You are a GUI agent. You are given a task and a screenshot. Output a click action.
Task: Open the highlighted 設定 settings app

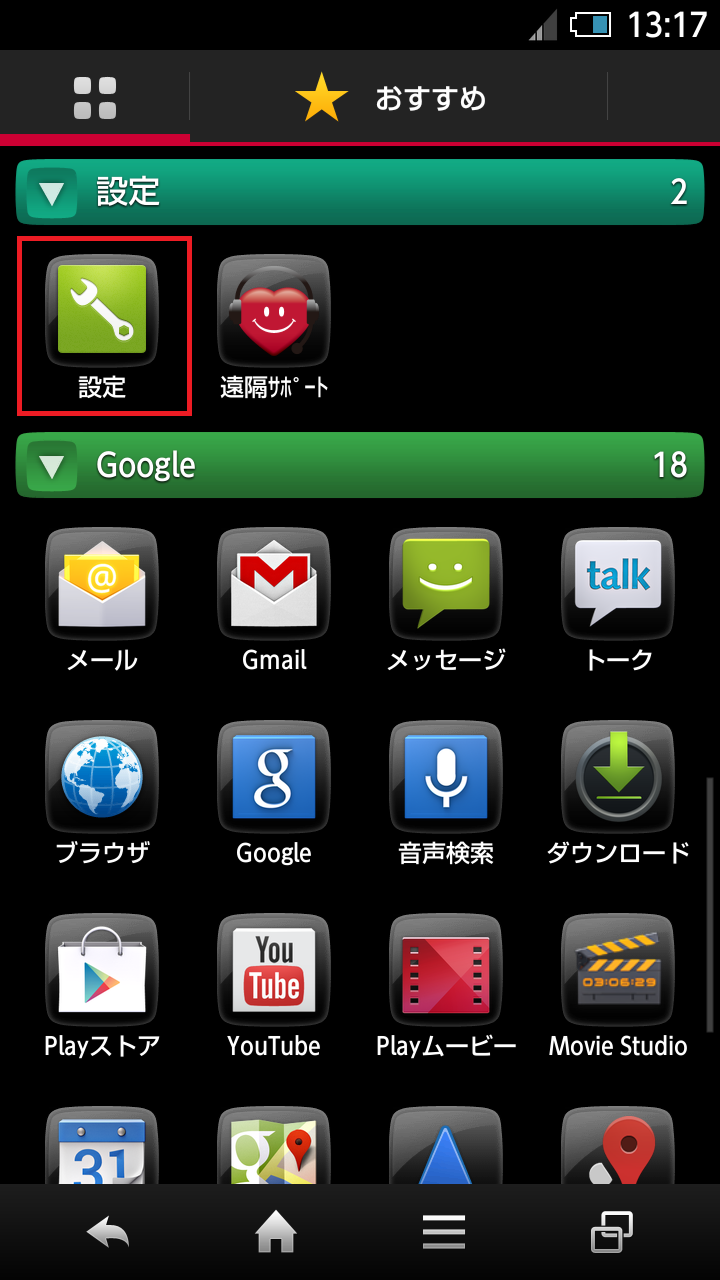click(x=101, y=312)
